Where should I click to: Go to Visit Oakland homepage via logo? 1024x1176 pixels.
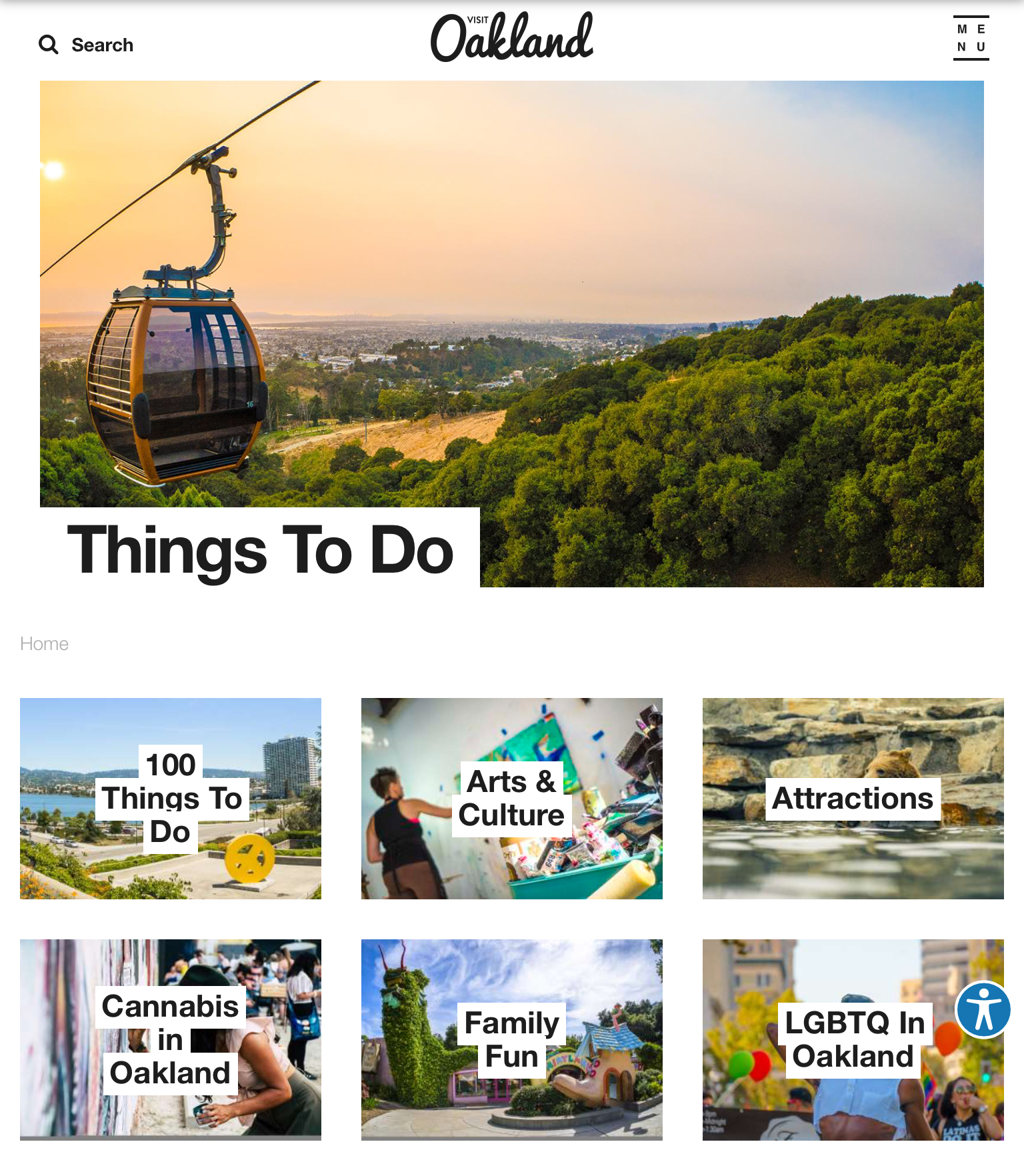click(x=511, y=37)
